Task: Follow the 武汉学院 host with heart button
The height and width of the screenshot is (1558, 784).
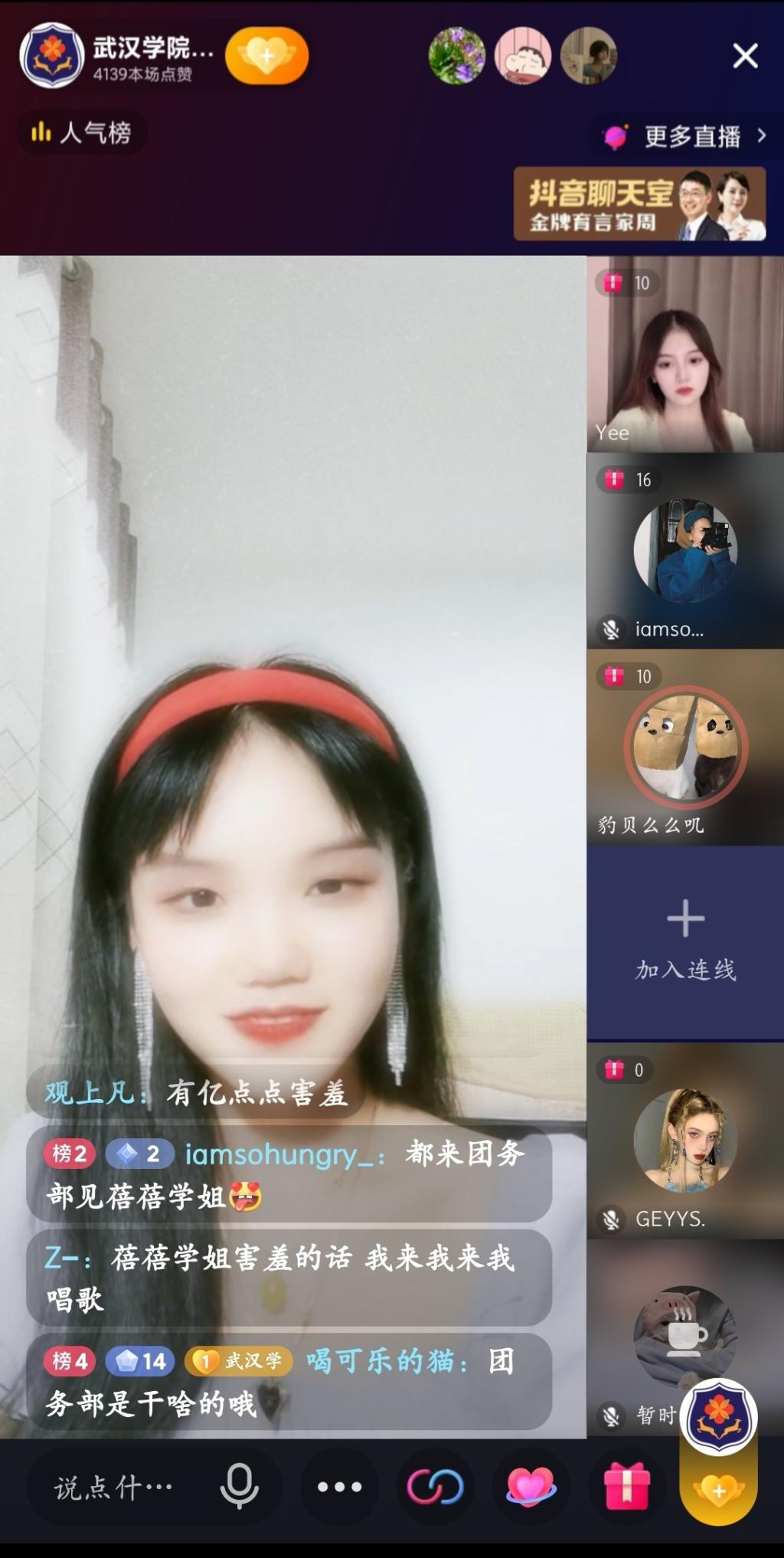Action: click(266, 56)
